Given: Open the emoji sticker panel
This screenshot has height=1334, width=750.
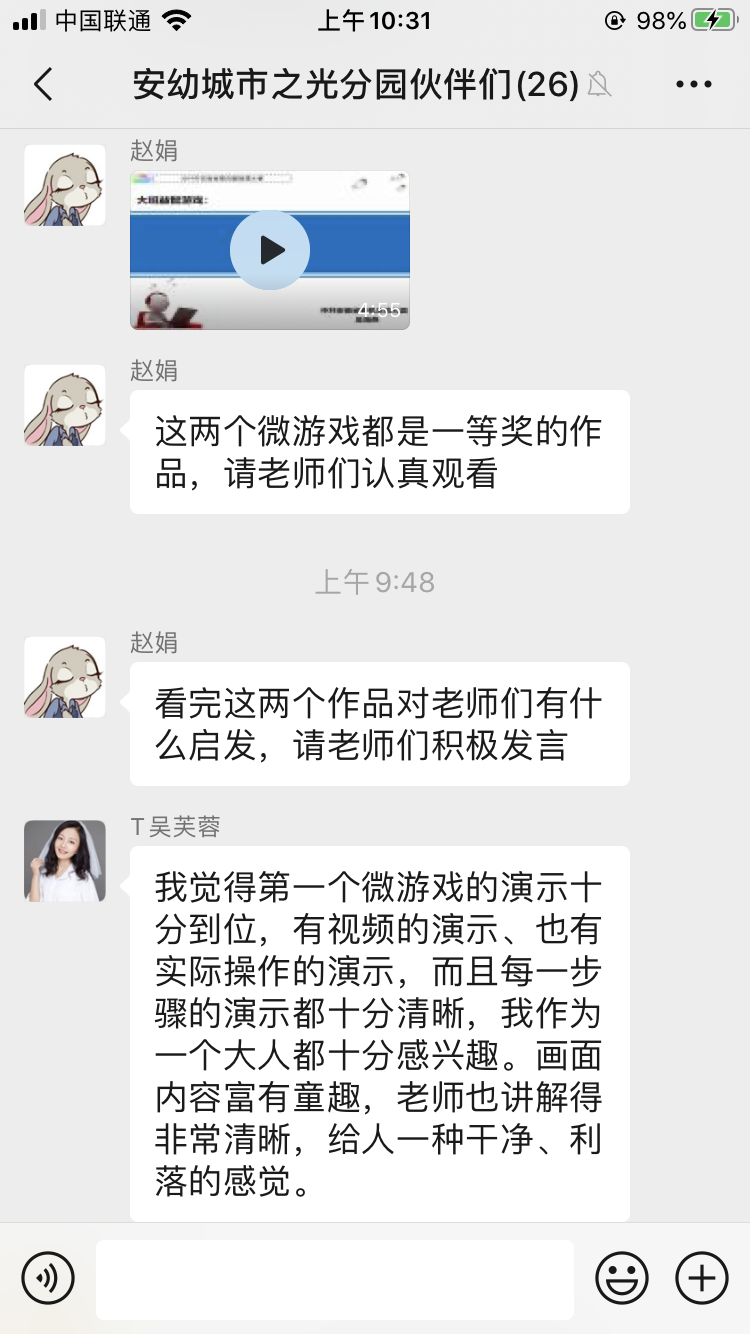Looking at the screenshot, I should [621, 1278].
